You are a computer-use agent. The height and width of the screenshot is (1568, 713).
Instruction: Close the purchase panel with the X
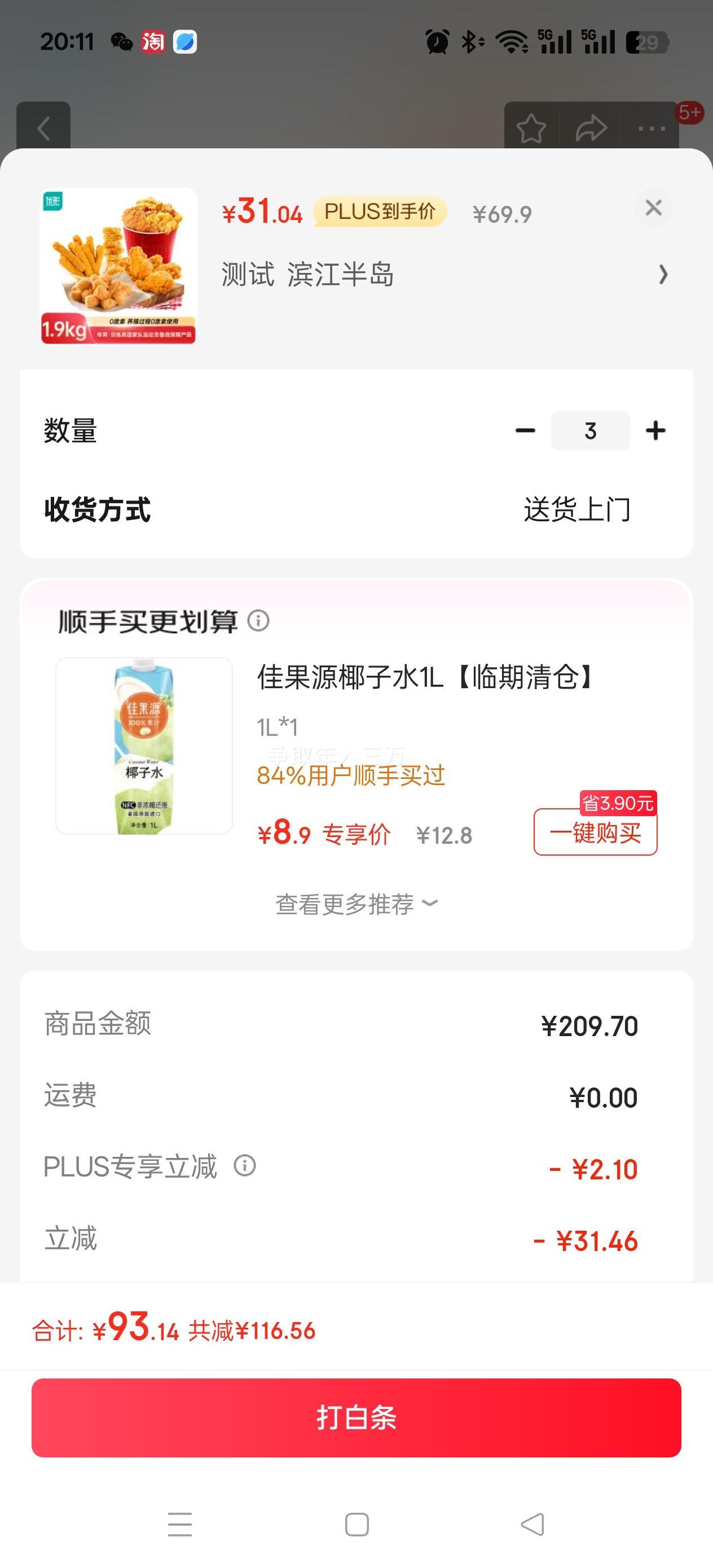[653, 208]
